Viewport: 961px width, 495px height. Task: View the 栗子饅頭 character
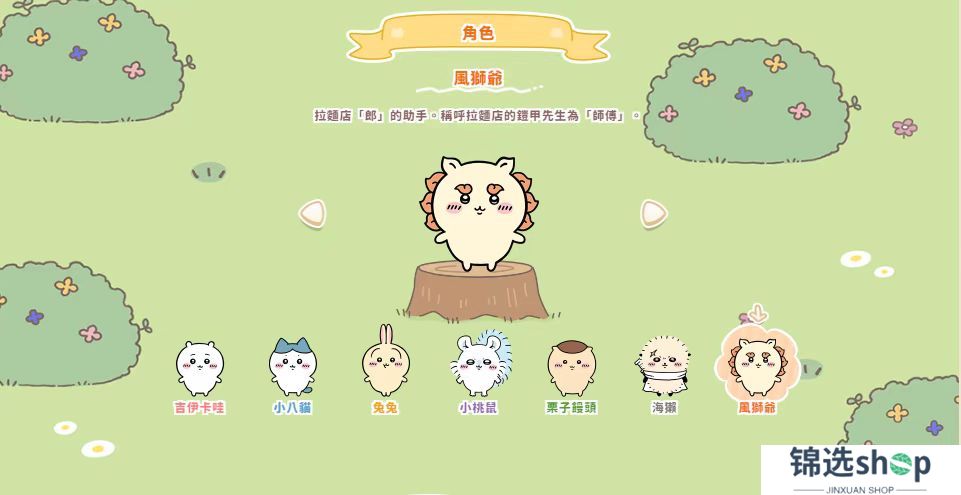coord(571,368)
